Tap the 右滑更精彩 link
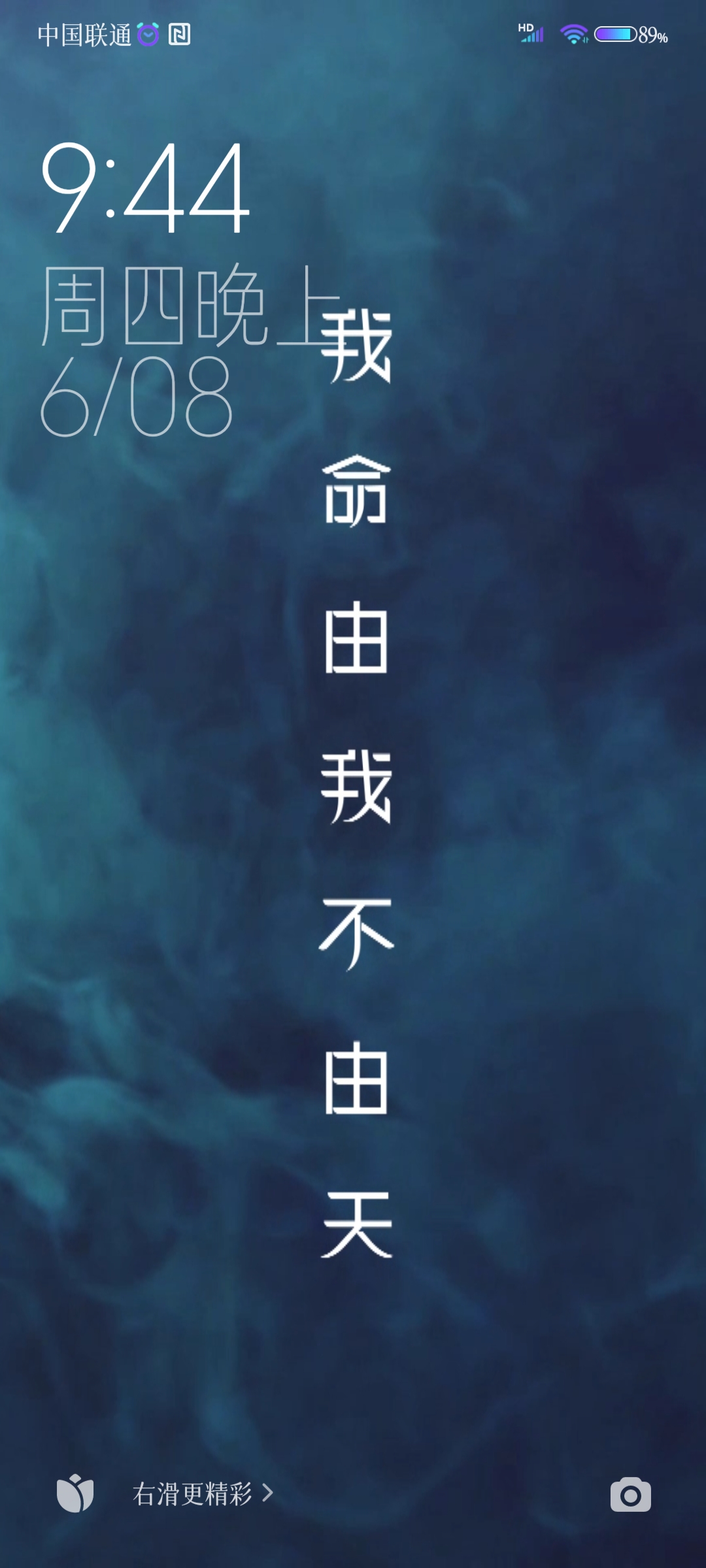This screenshot has height=1568, width=706. pos(203,1494)
